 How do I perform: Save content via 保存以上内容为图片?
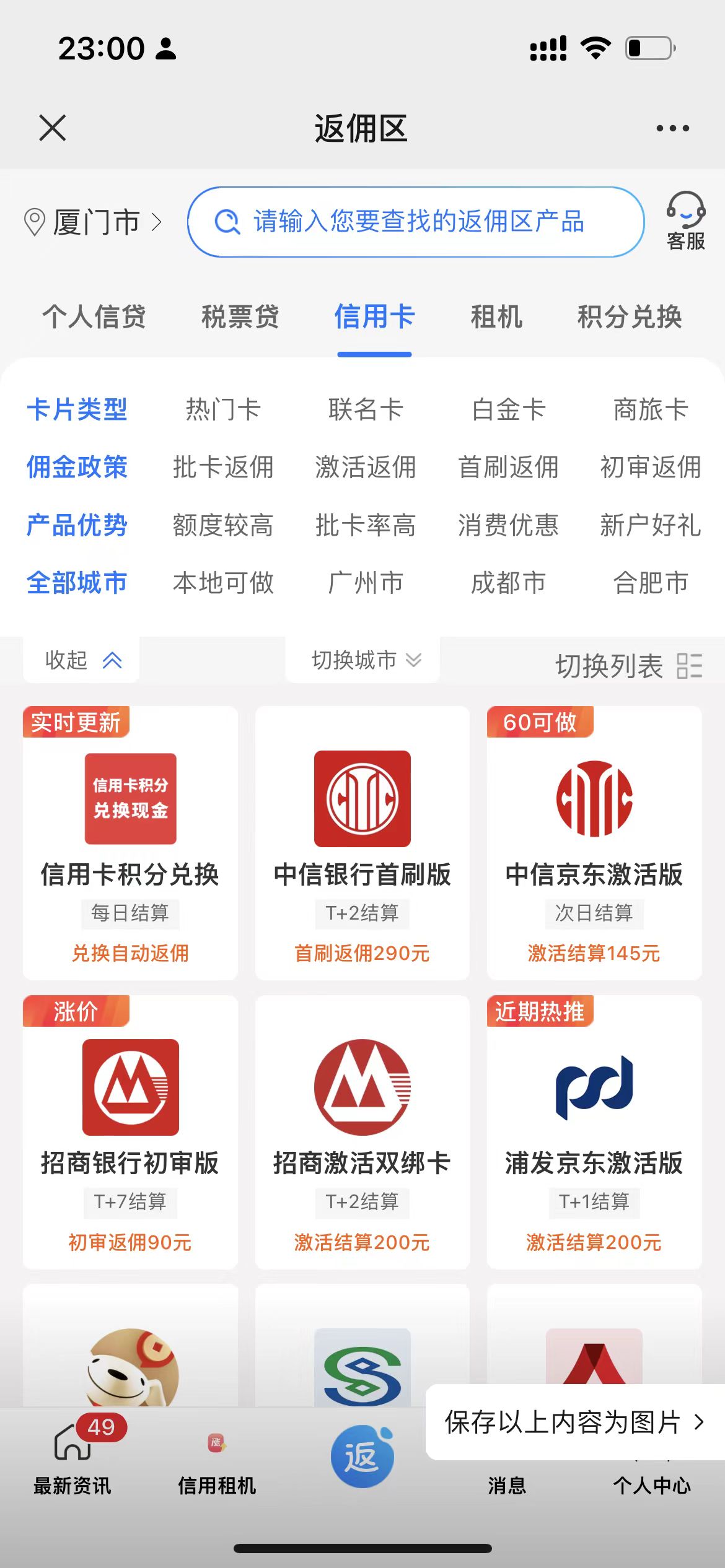pos(573,1422)
